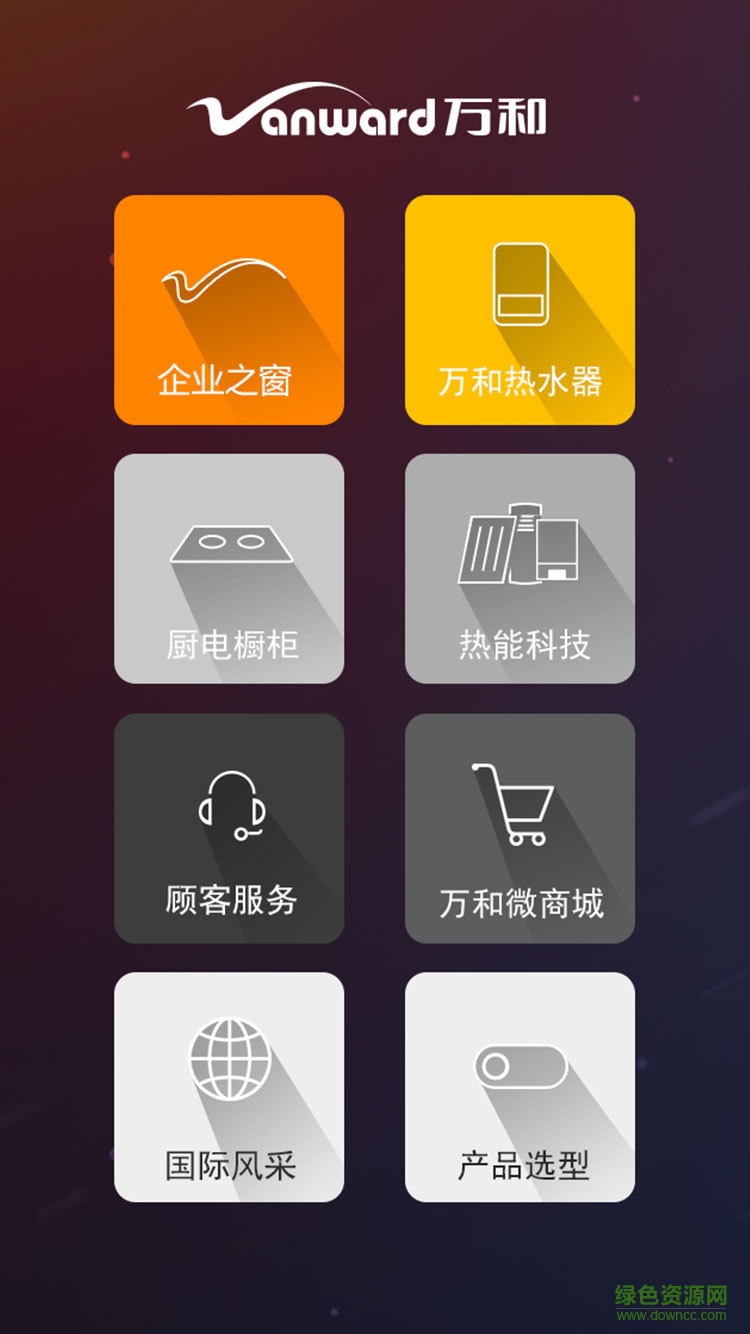Go to 厨电橱柜 section
The width and height of the screenshot is (750, 1334).
[x=229, y=569]
